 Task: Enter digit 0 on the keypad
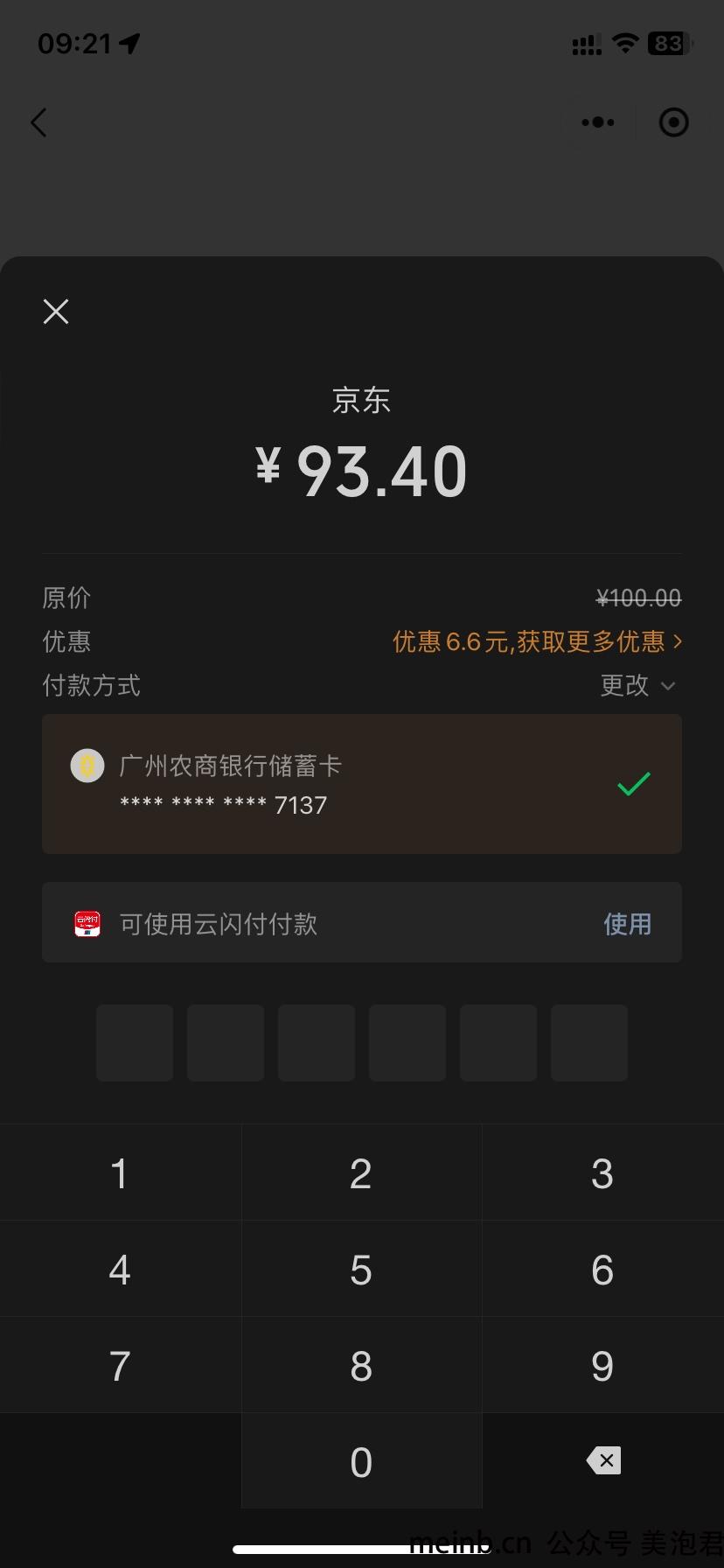[361, 1461]
